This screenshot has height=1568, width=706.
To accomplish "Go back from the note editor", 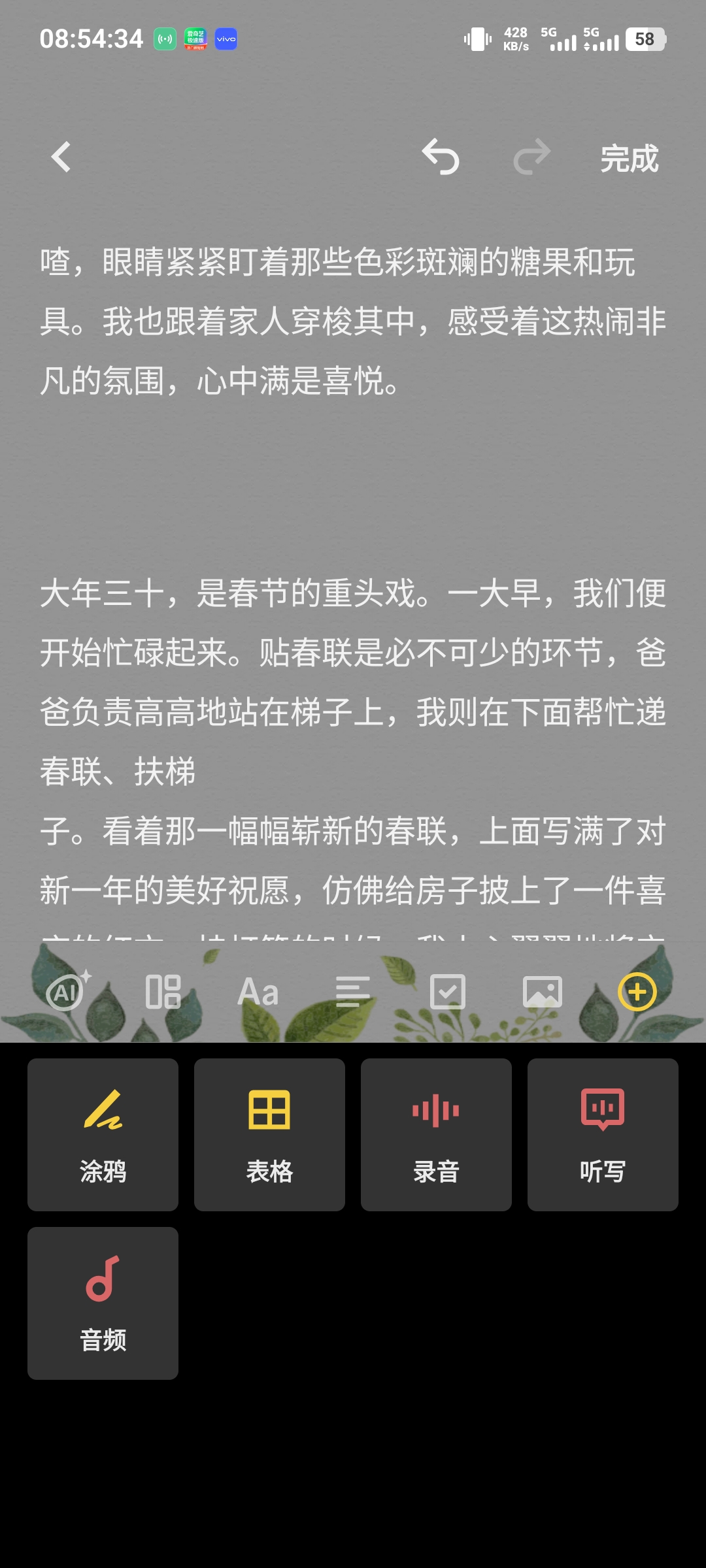I will tap(61, 157).
